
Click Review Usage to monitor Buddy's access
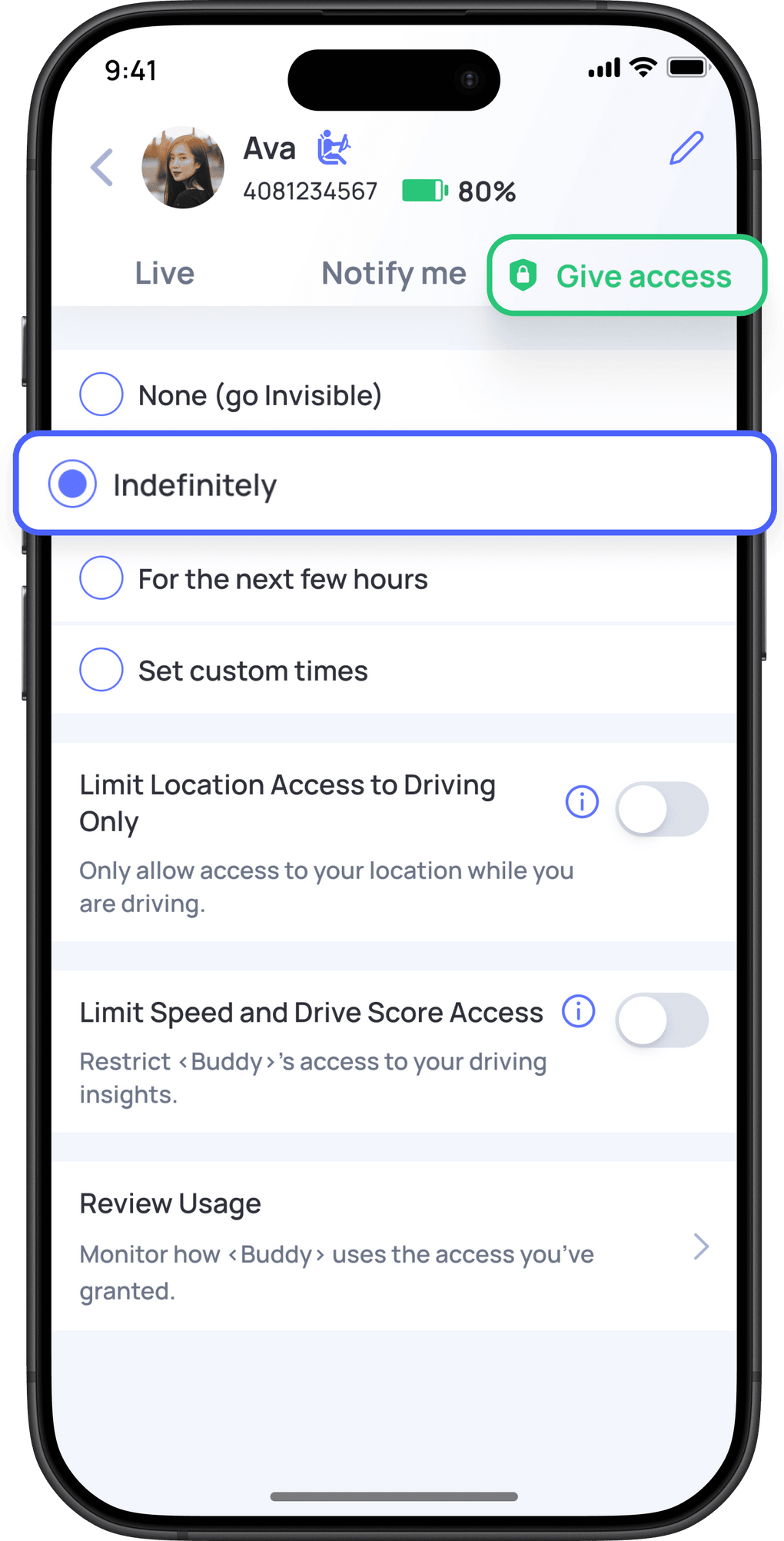[170, 1203]
